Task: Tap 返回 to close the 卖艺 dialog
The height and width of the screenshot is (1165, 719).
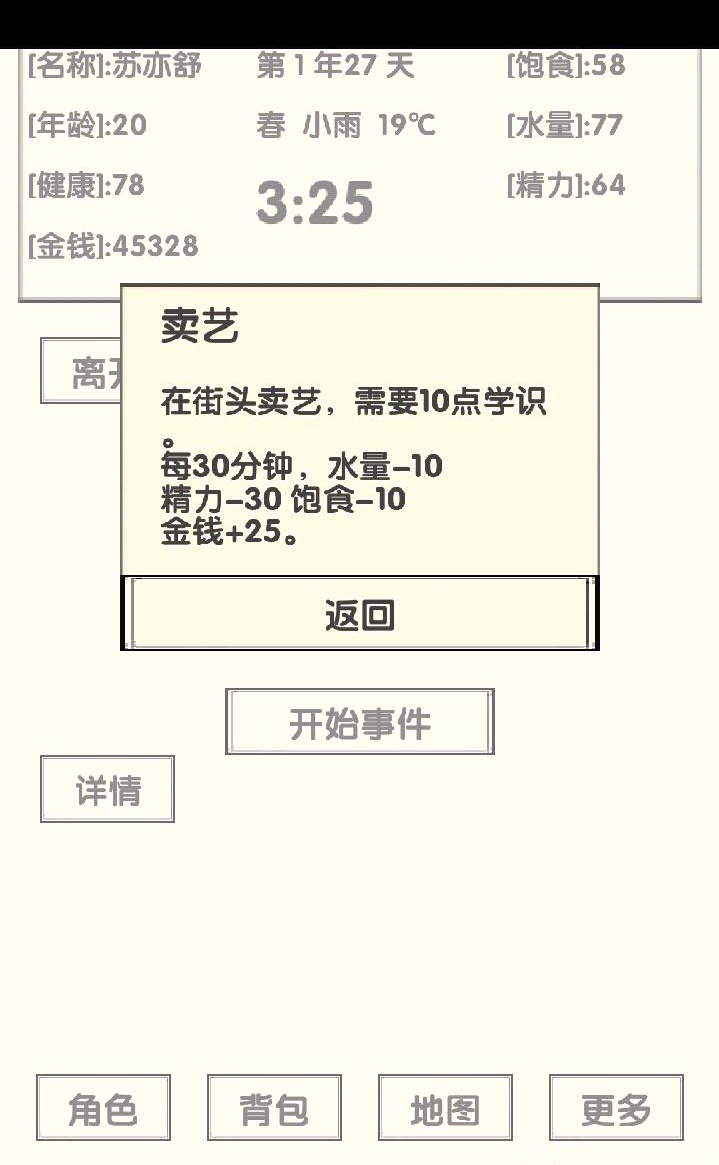Action: (x=360, y=614)
